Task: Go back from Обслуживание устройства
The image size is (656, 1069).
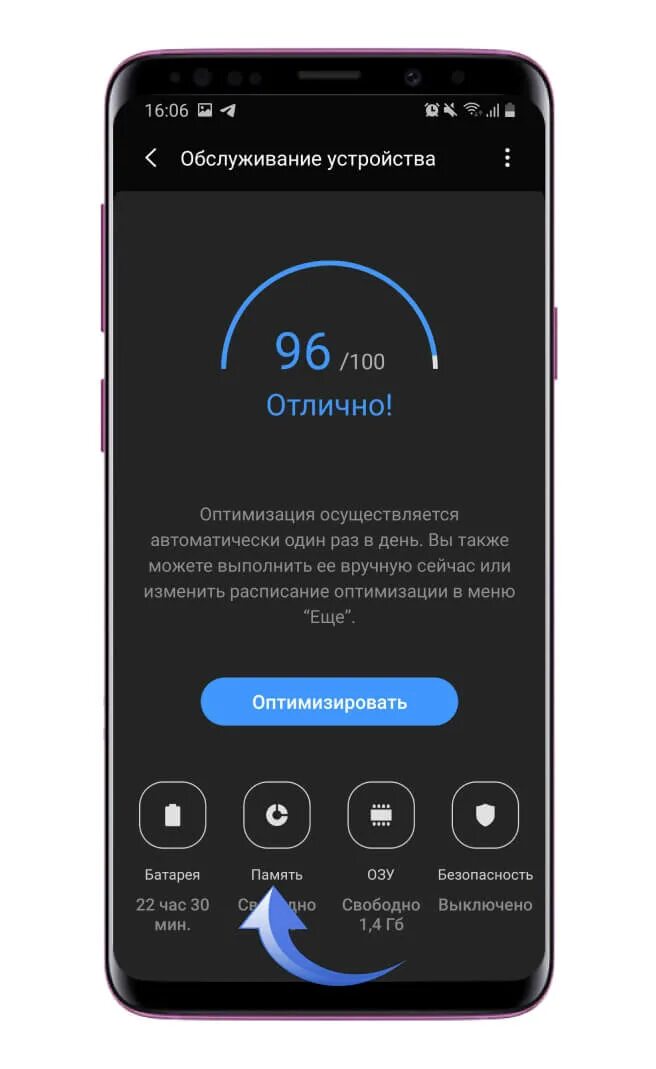Action: 151,158
